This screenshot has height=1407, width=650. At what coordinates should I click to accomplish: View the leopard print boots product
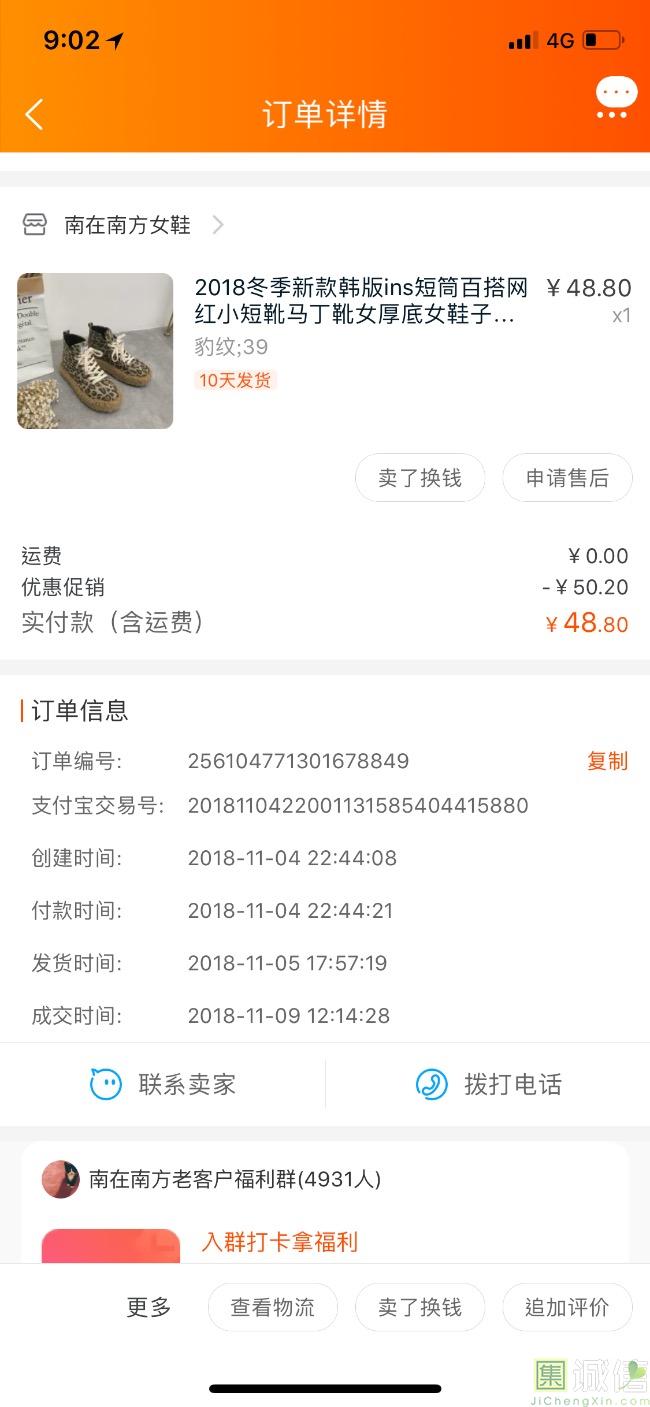tap(95, 351)
